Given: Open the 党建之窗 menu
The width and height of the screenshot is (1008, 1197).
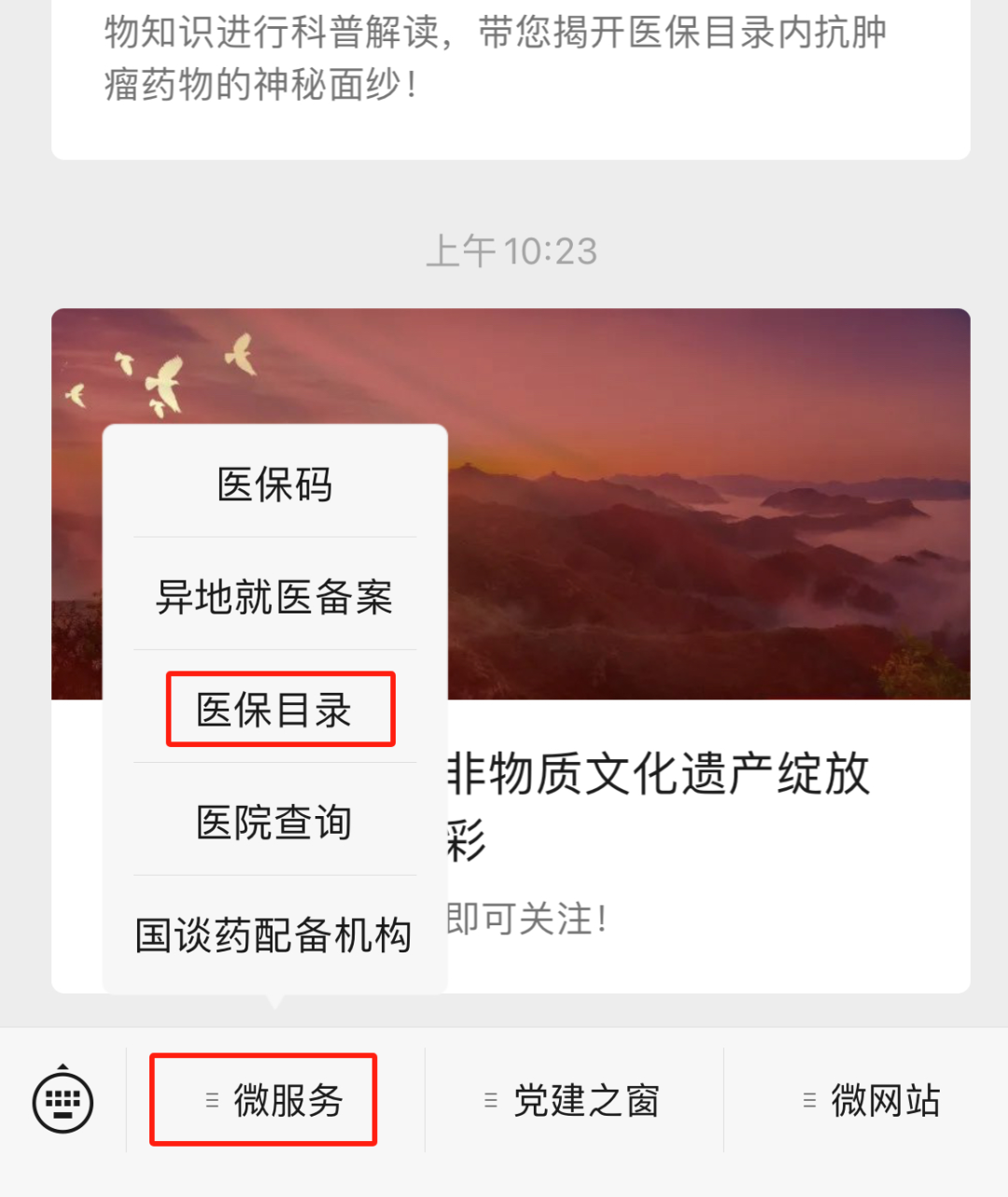Looking at the screenshot, I should [573, 1101].
